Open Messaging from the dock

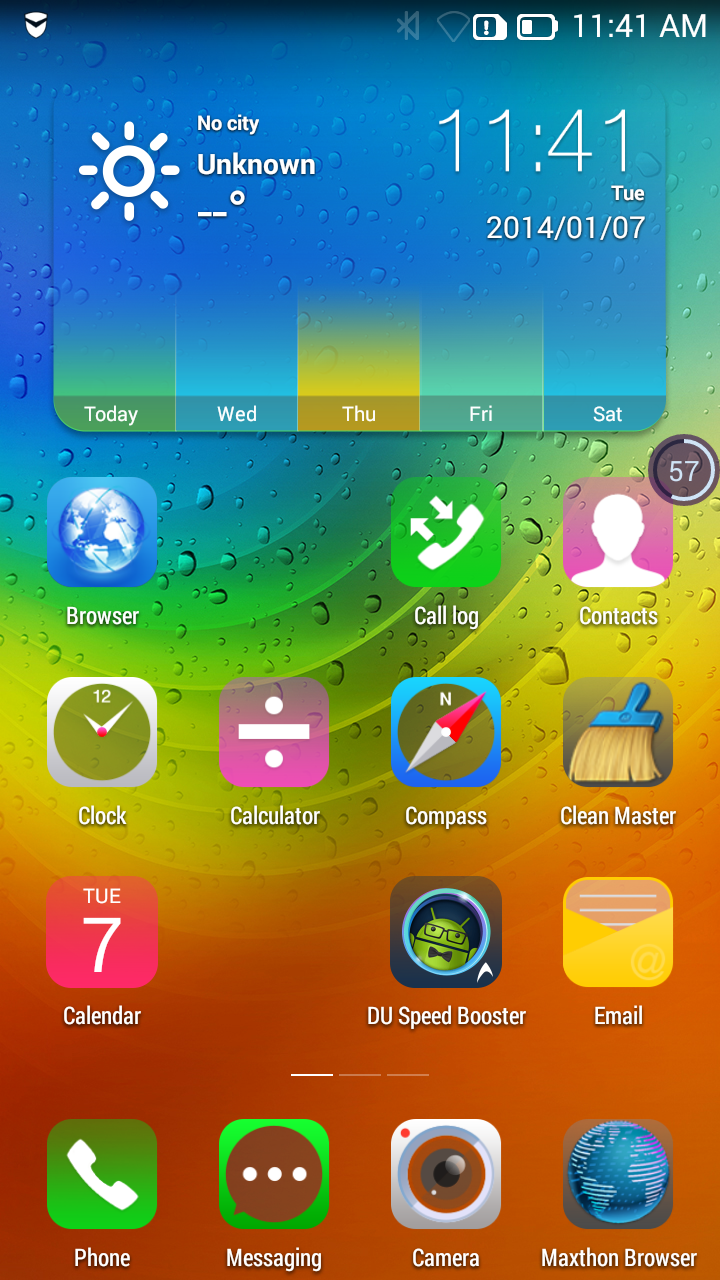click(274, 1174)
